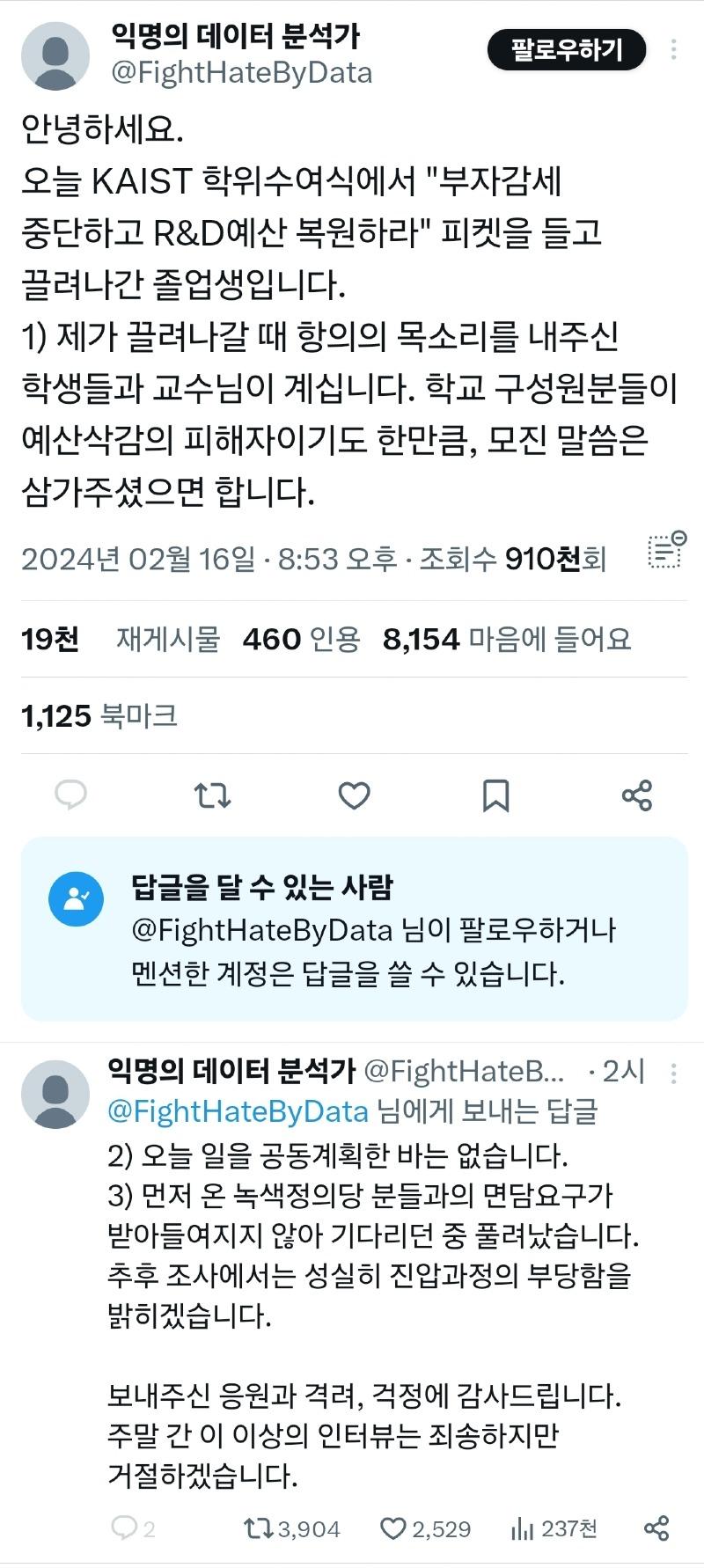
Task: Tap the 팔로우하기 follow button
Action: pyautogui.click(x=566, y=50)
